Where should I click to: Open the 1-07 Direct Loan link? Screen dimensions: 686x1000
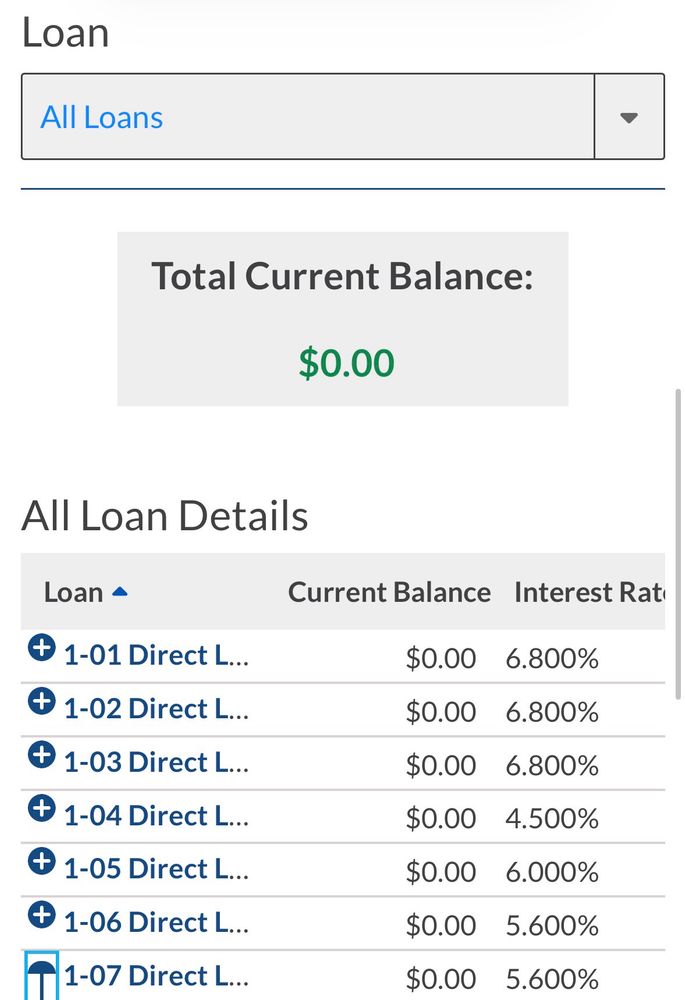(155, 975)
